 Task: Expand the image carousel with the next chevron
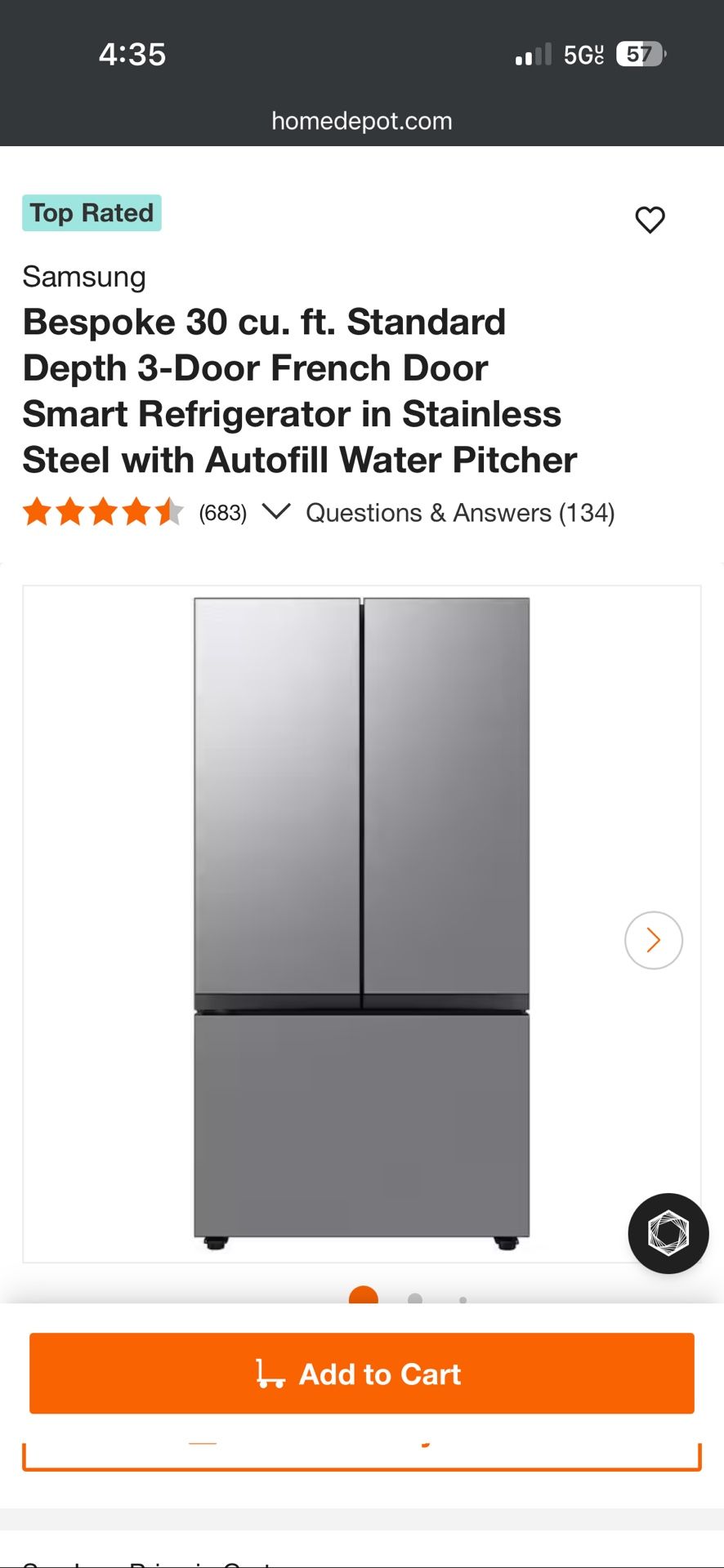[x=653, y=940]
